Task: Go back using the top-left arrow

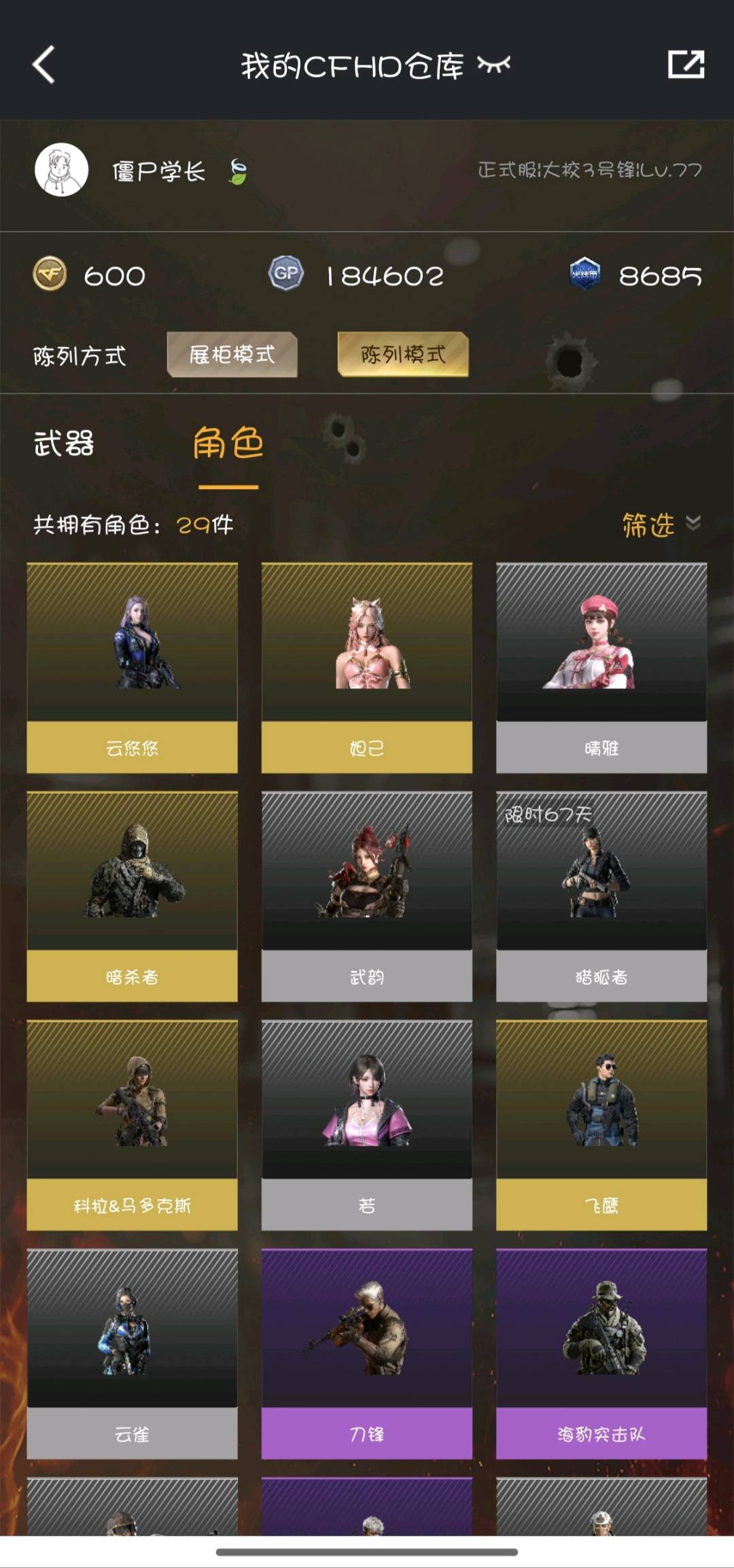Action: pyautogui.click(x=43, y=65)
